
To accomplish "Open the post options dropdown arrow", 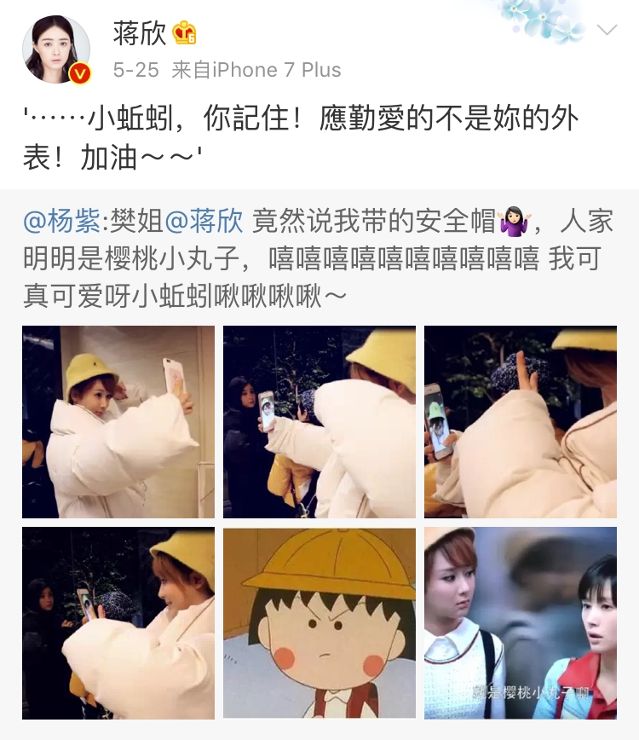I will 607,31.
